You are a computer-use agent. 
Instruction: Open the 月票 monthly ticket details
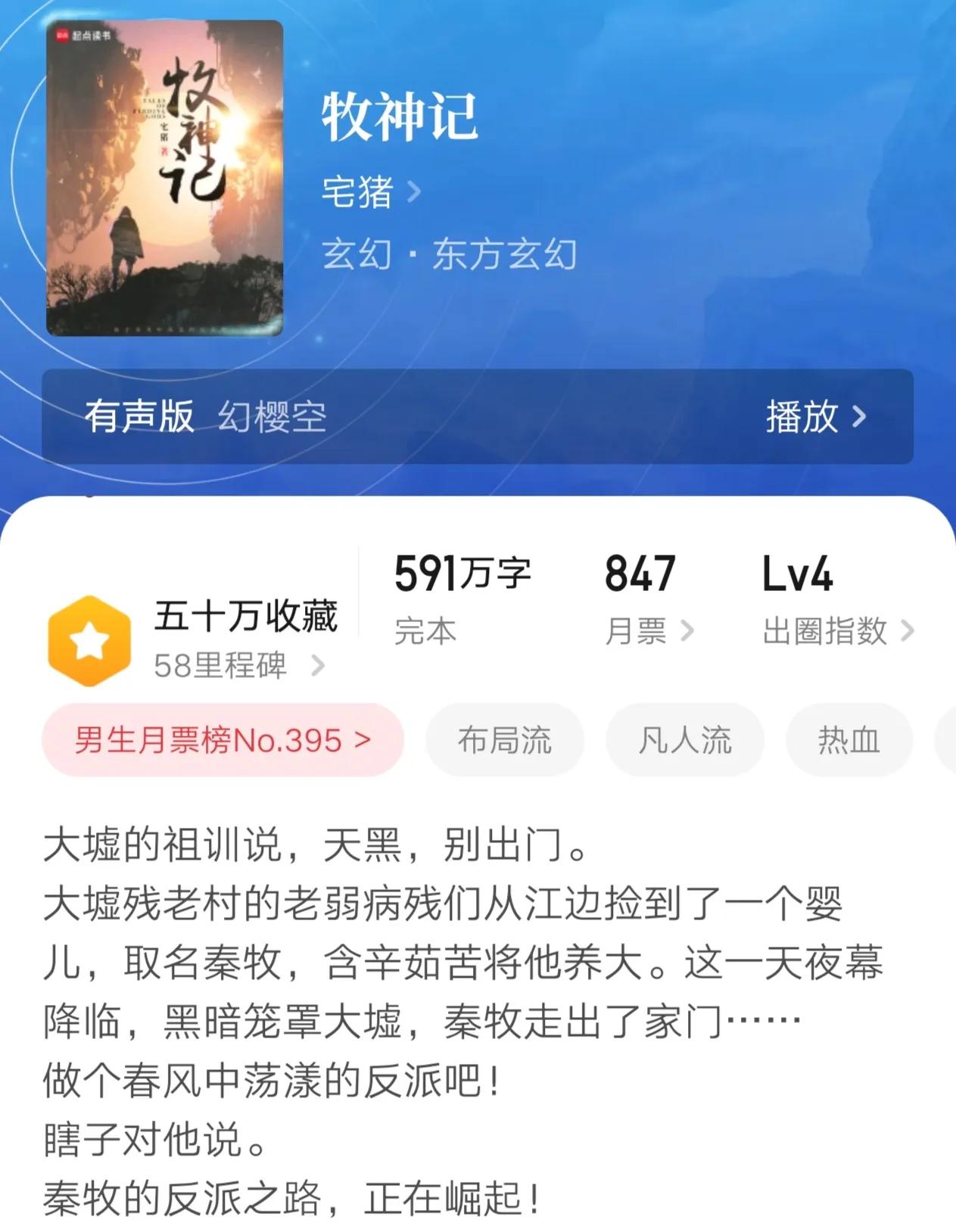click(649, 630)
